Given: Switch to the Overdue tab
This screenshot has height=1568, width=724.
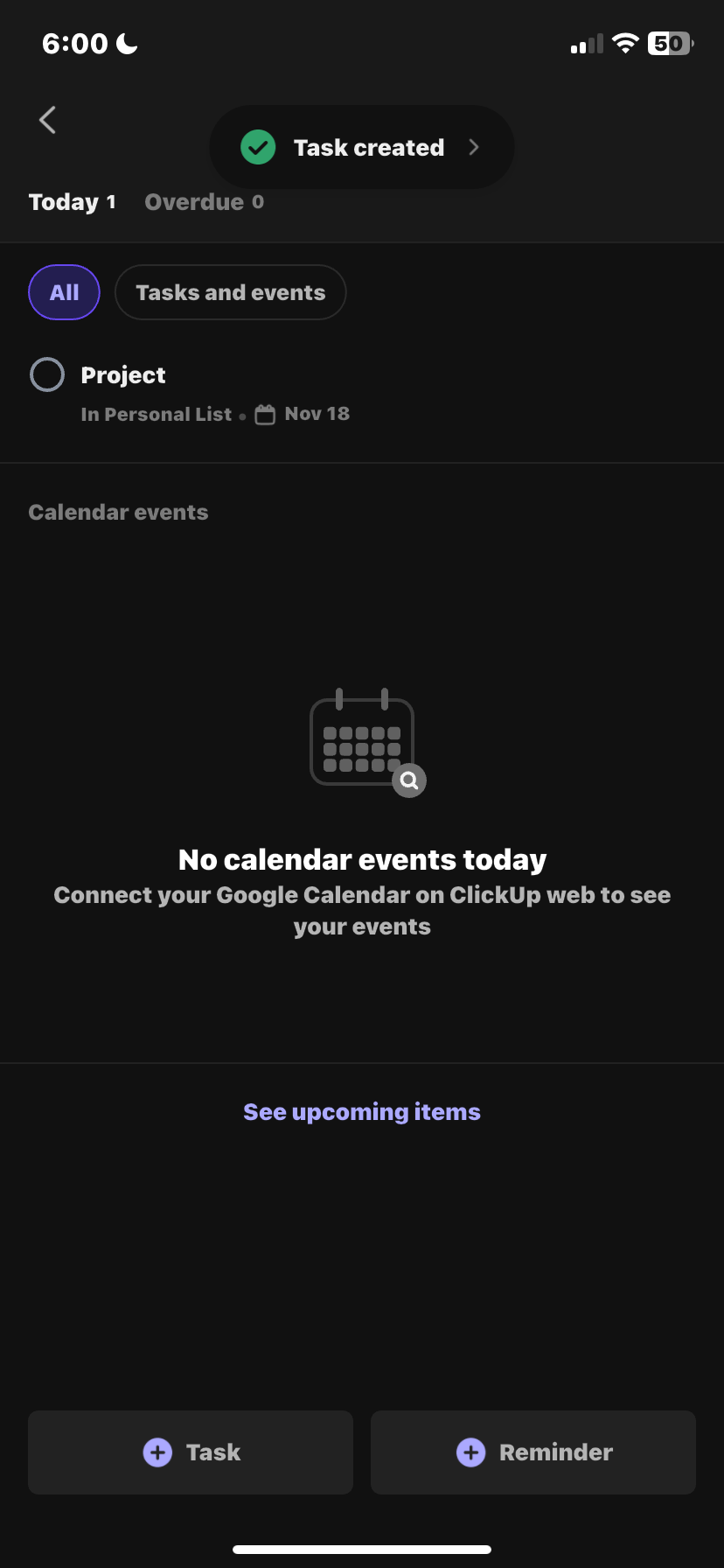Looking at the screenshot, I should (x=204, y=202).
